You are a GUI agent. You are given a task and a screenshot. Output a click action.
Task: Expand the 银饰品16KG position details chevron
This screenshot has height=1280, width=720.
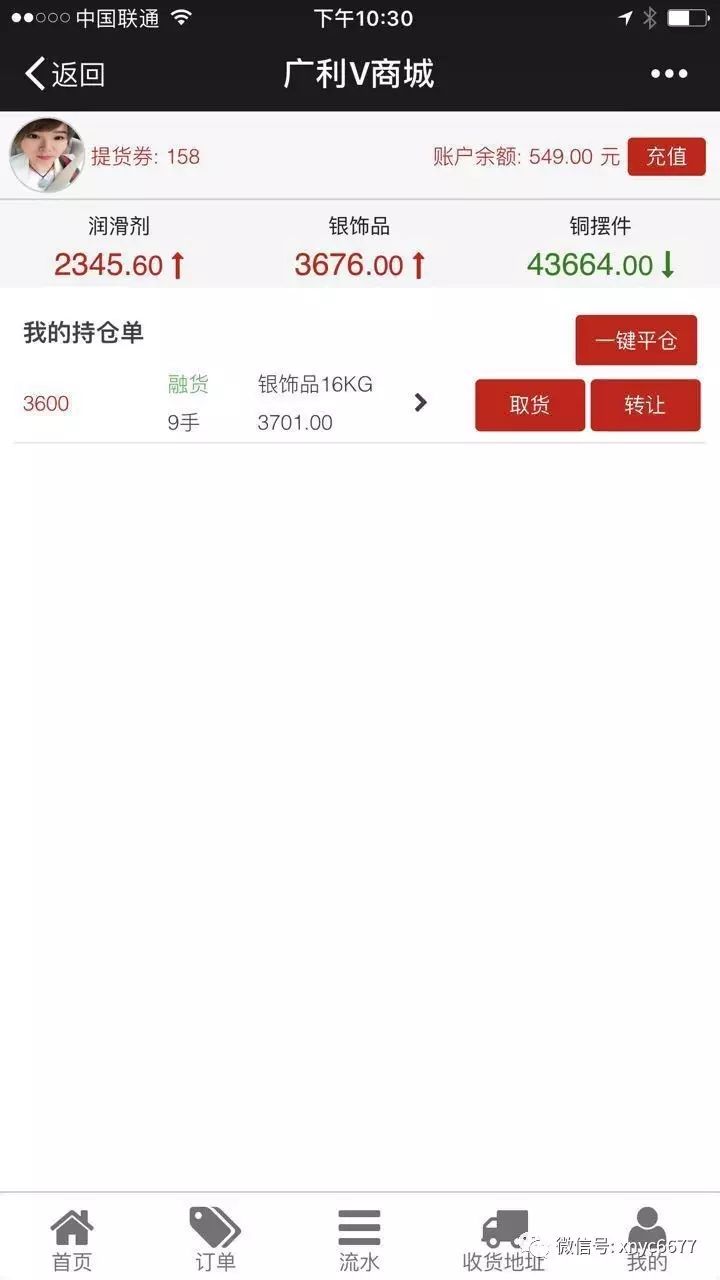point(421,402)
